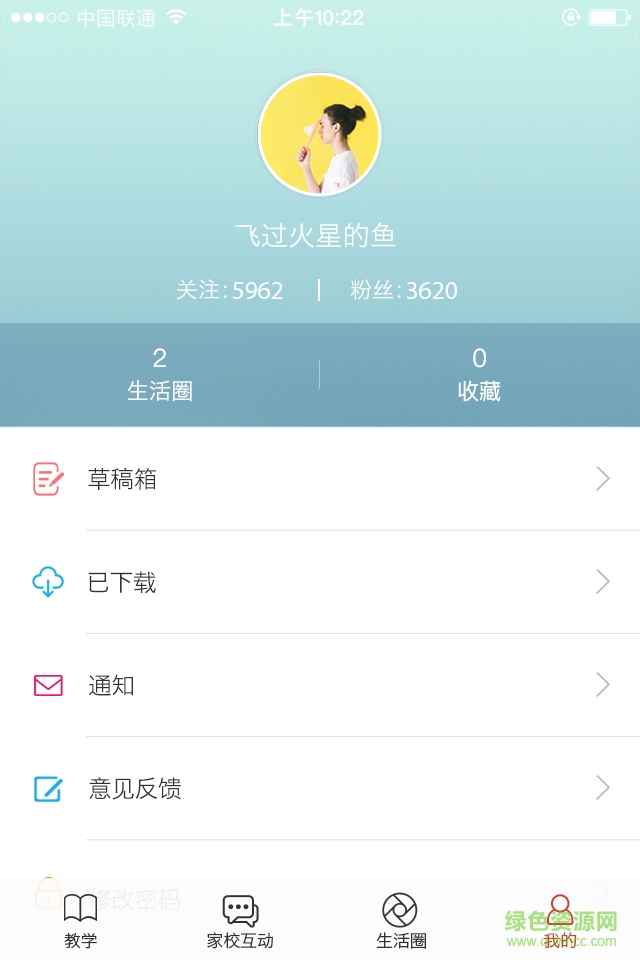Switch to the 教学 tab
640x960 pixels.
coord(80,920)
